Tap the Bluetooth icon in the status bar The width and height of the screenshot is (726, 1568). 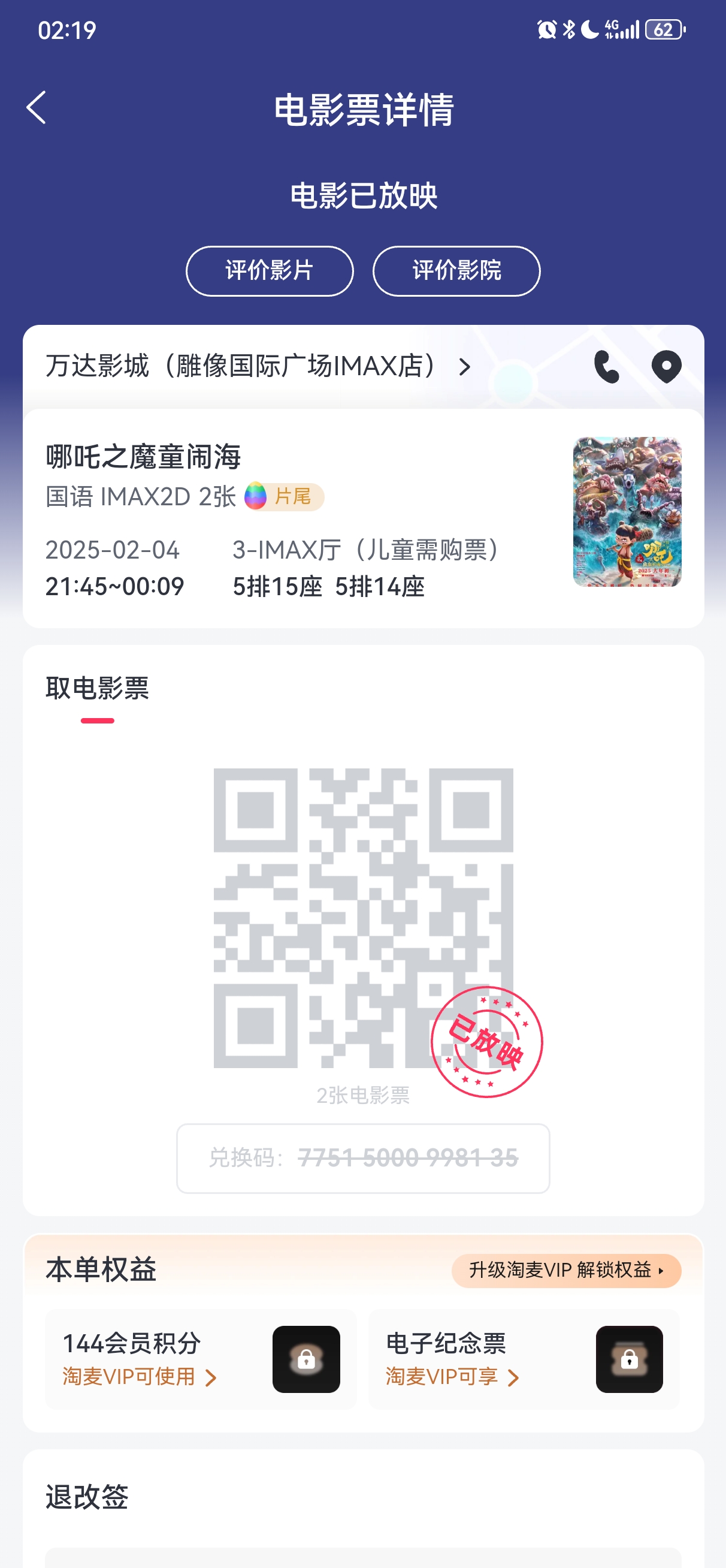pos(568,29)
